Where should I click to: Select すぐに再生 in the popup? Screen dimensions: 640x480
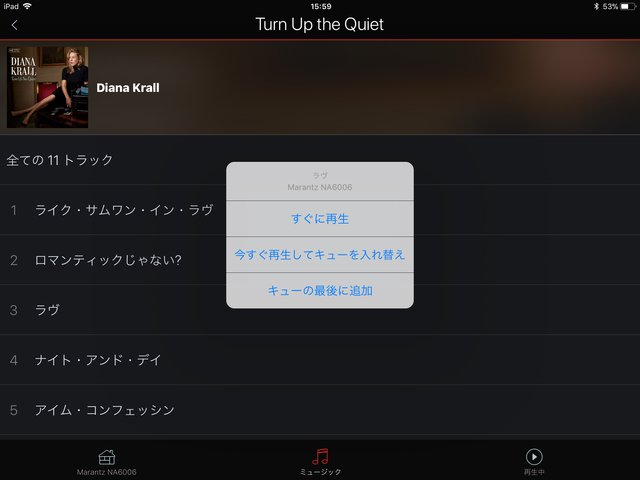click(x=320, y=218)
